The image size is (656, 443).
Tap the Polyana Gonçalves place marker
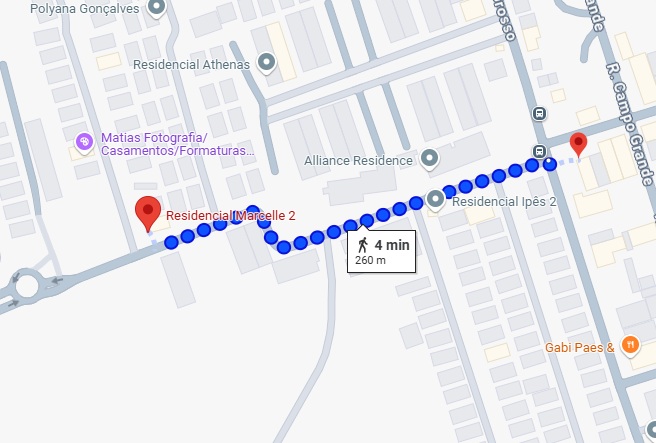(155, 9)
